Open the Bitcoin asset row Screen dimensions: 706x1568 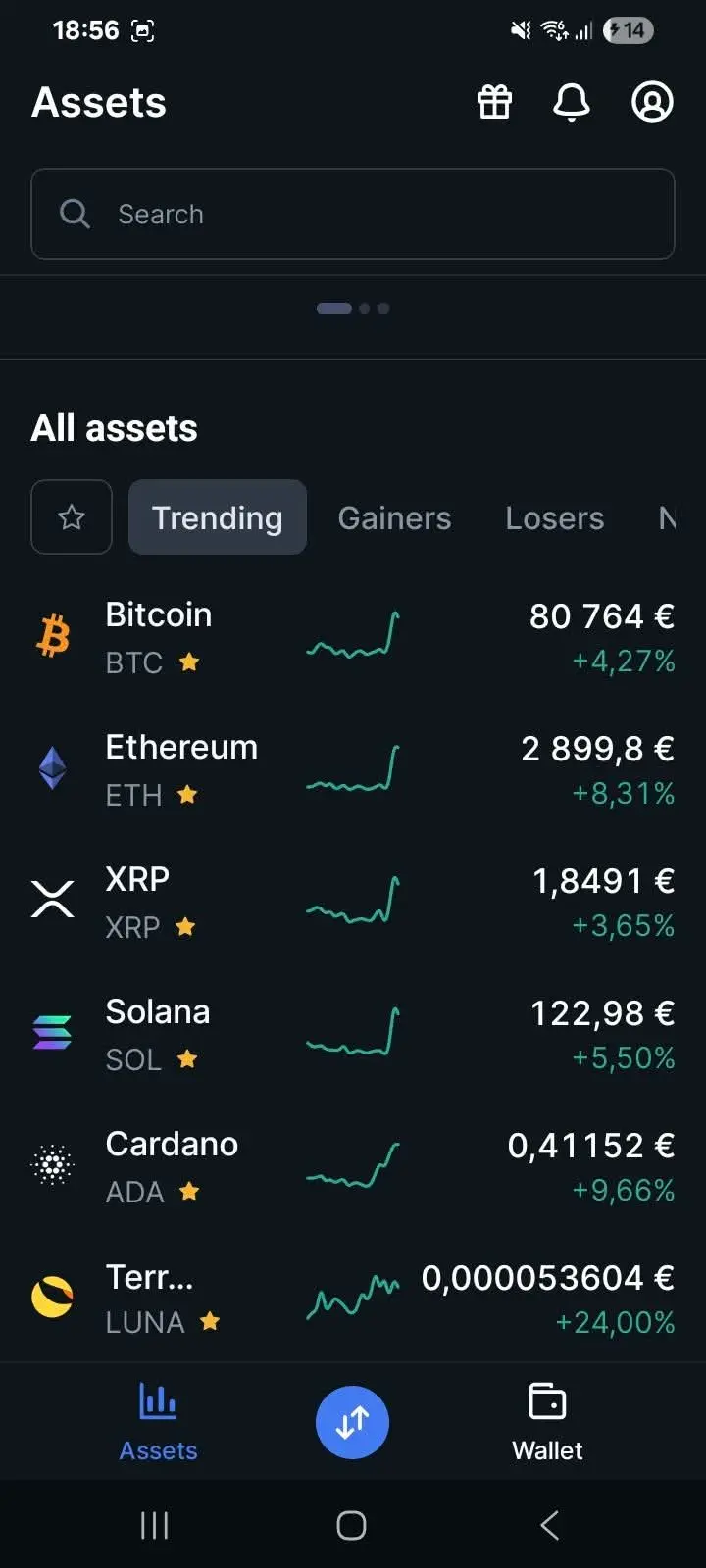point(353,637)
